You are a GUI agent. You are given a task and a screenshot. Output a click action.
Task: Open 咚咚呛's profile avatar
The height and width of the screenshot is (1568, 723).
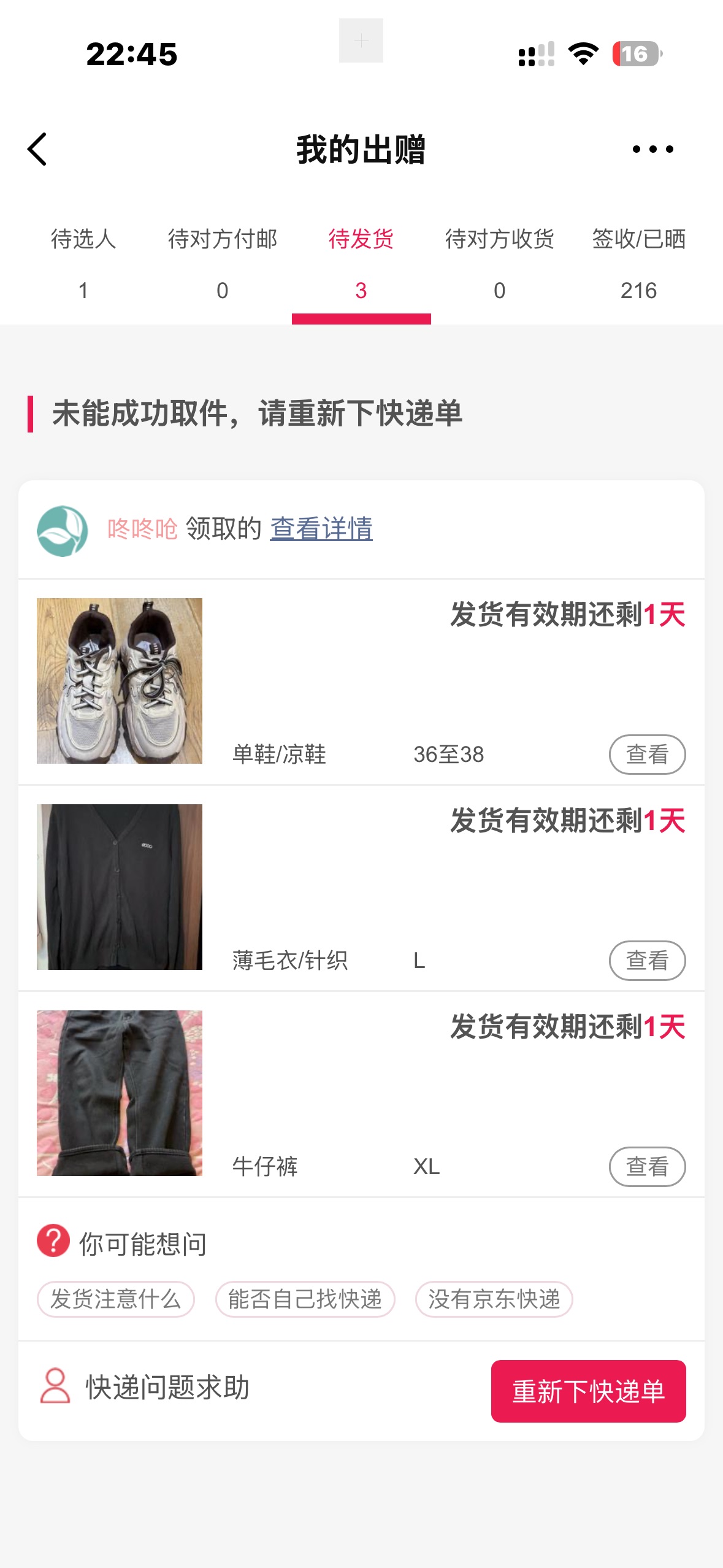point(63,531)
